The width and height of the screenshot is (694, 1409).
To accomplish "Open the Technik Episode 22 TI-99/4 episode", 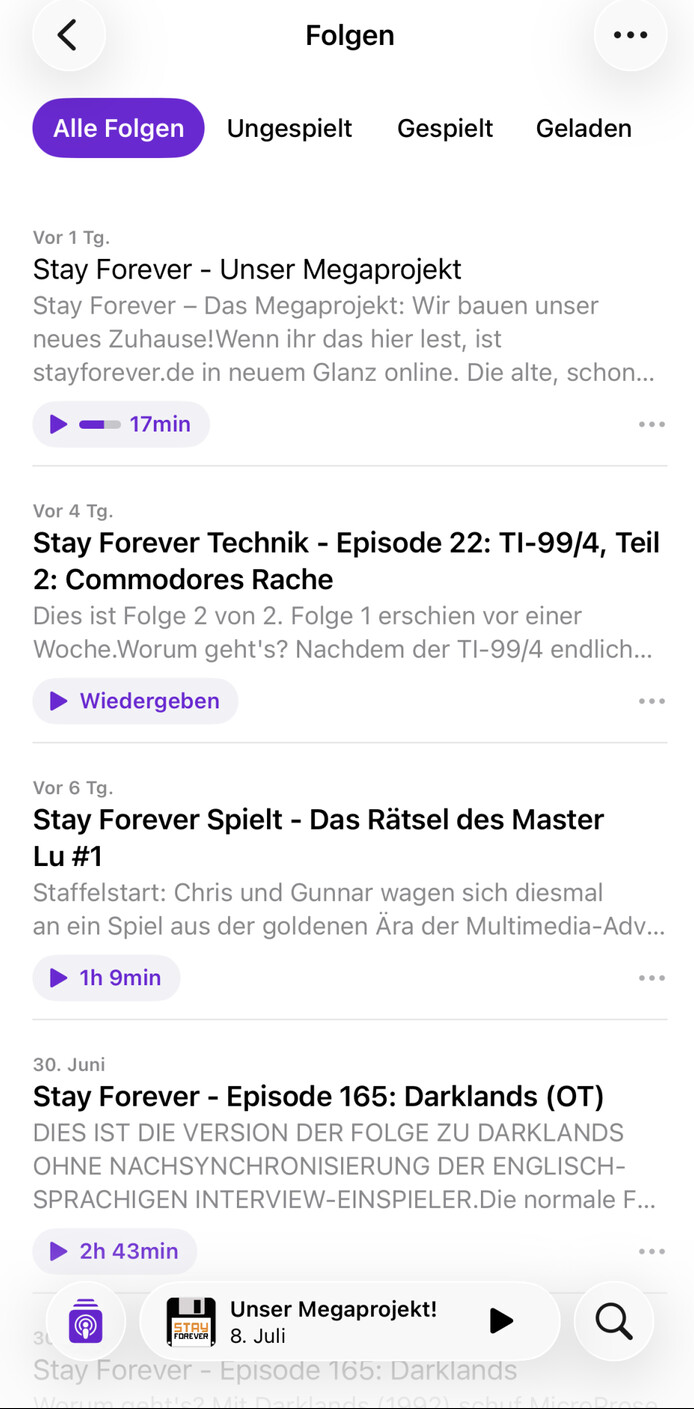I will pyautogui.click(x=347, y=561).
